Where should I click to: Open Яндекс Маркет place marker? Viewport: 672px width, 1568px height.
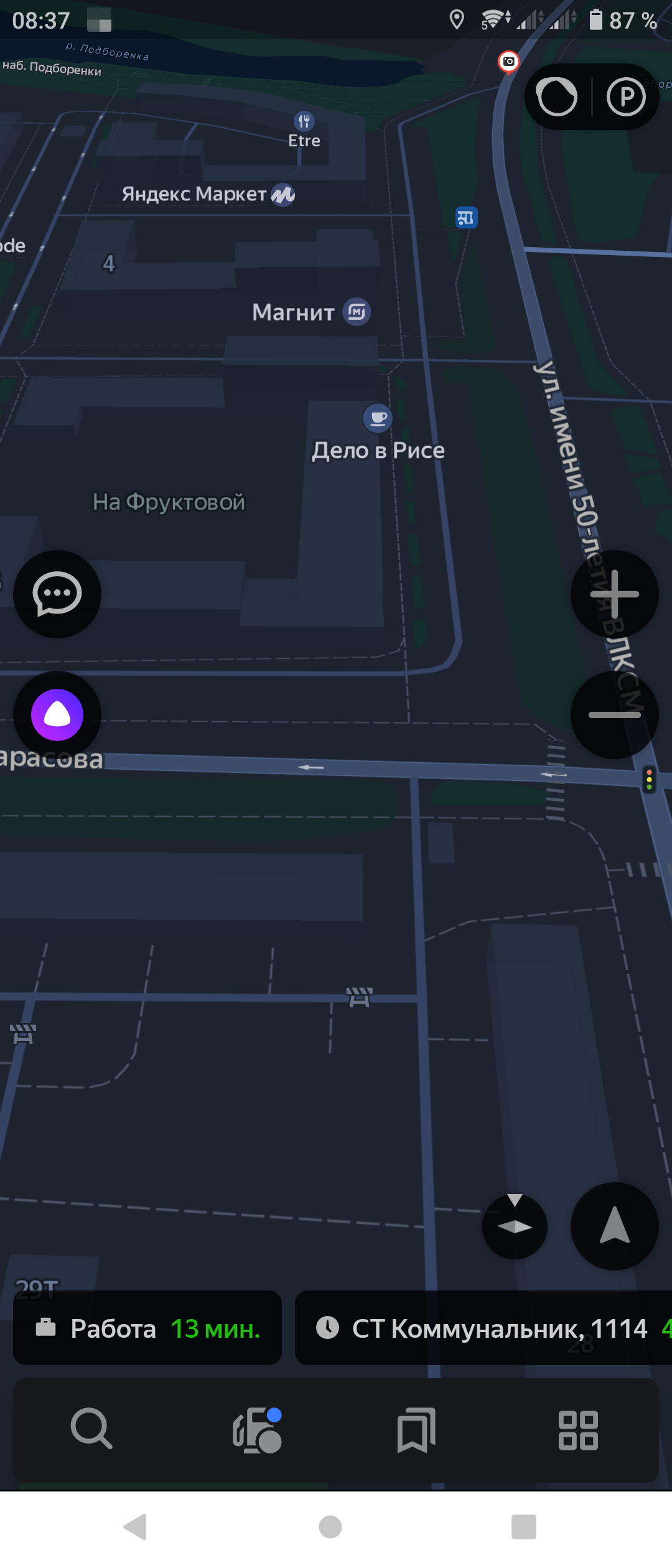tap(283, 195)
